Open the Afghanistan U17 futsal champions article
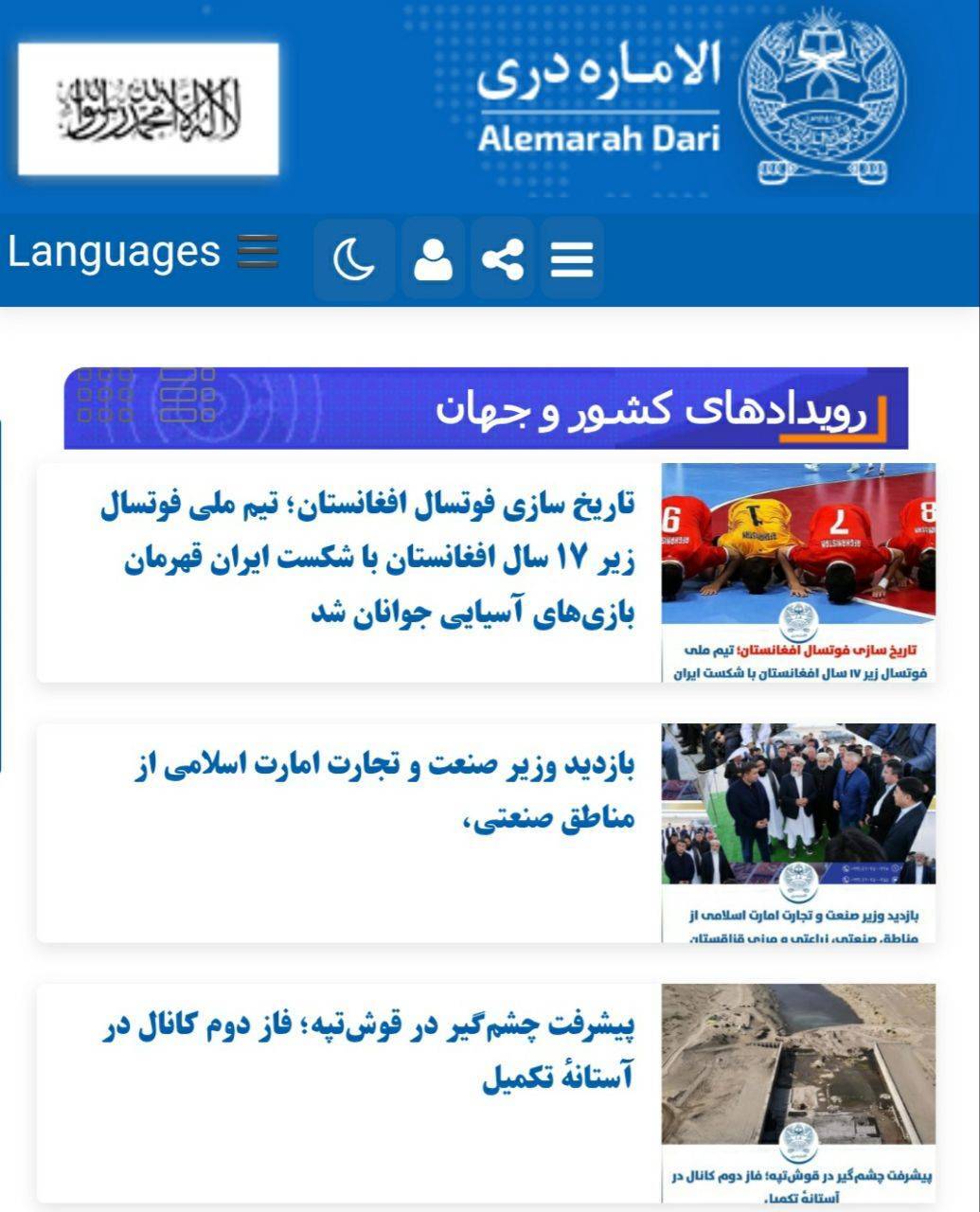Screen dimensions: 980x1212 coord(367,559)
